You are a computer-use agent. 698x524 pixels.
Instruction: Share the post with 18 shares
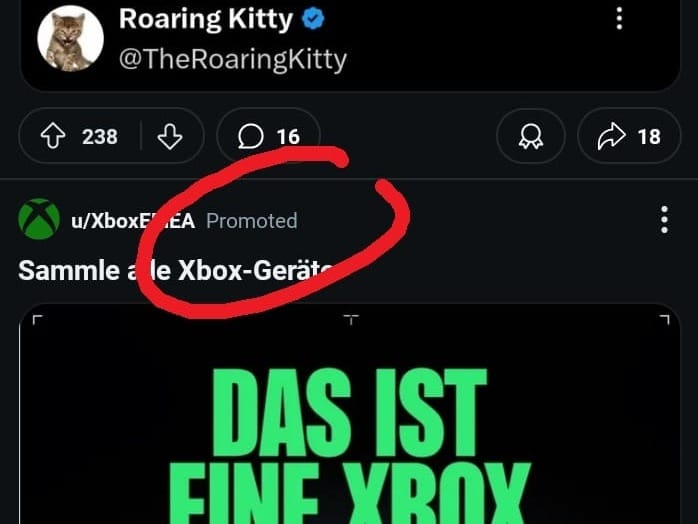pos(630,137)
